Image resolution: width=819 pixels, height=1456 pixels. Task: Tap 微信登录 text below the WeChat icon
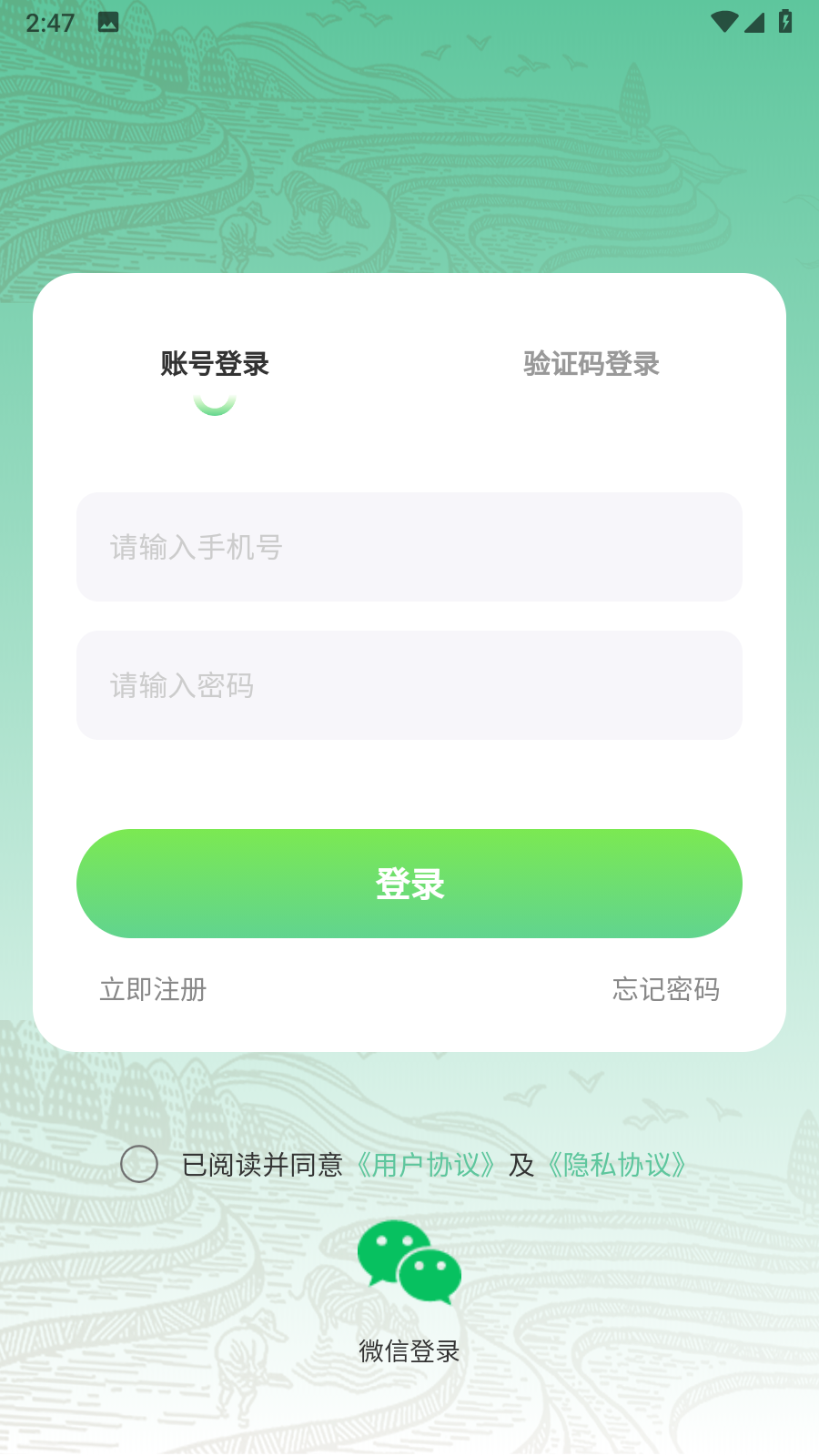pyautogui.click(x=409, y=1352)
